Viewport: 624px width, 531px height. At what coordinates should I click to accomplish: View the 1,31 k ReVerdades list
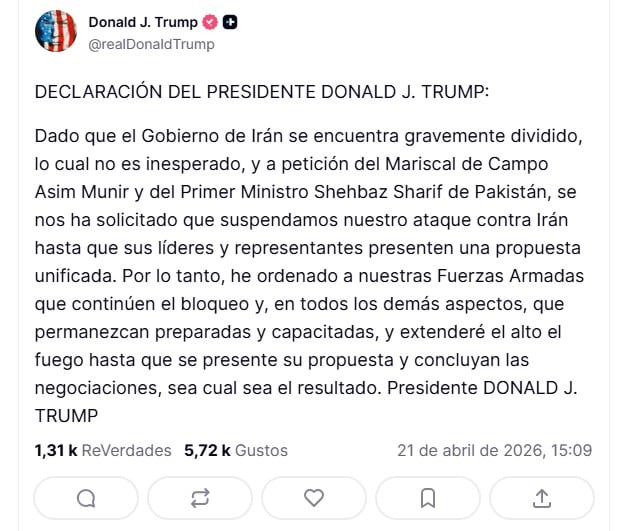click(102, 450)
